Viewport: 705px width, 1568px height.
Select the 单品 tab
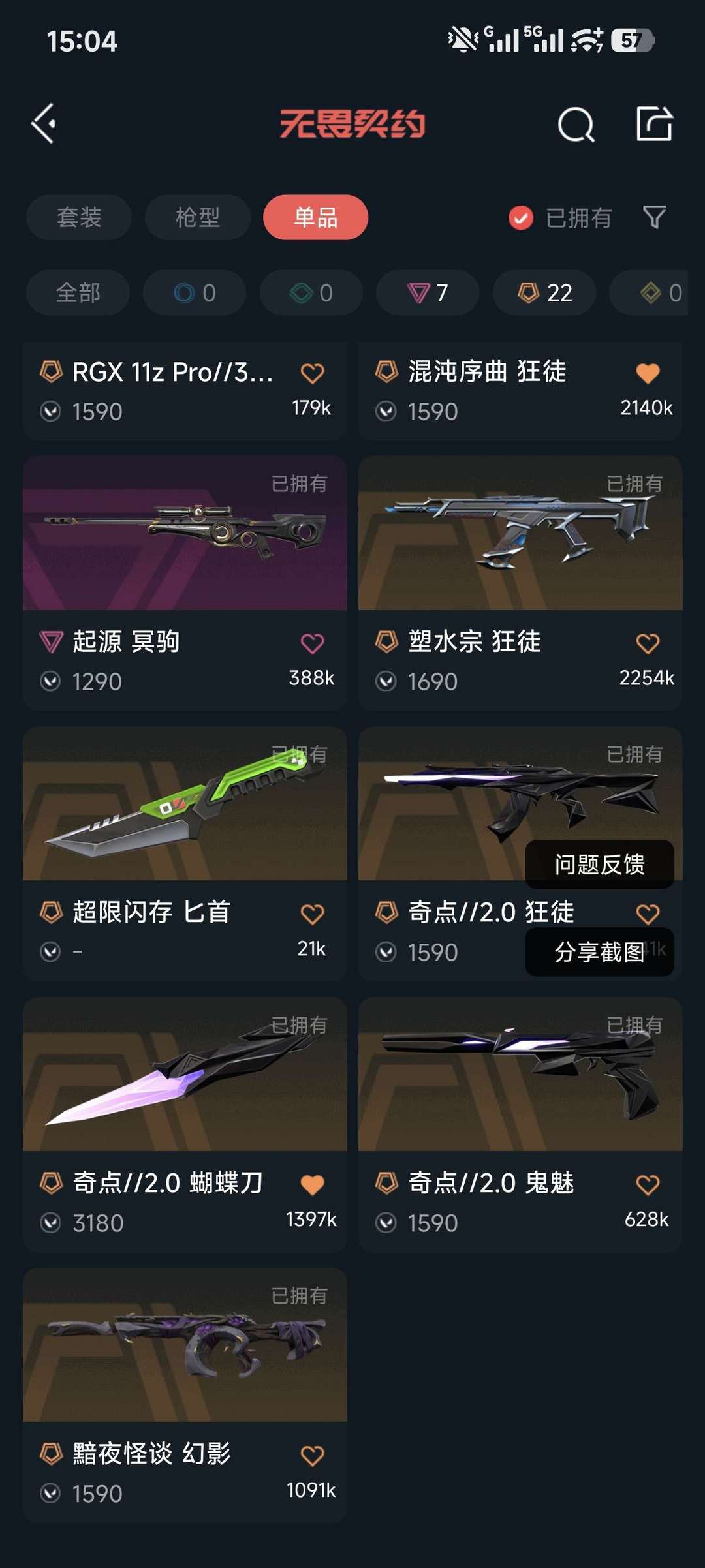coord(315,217)
